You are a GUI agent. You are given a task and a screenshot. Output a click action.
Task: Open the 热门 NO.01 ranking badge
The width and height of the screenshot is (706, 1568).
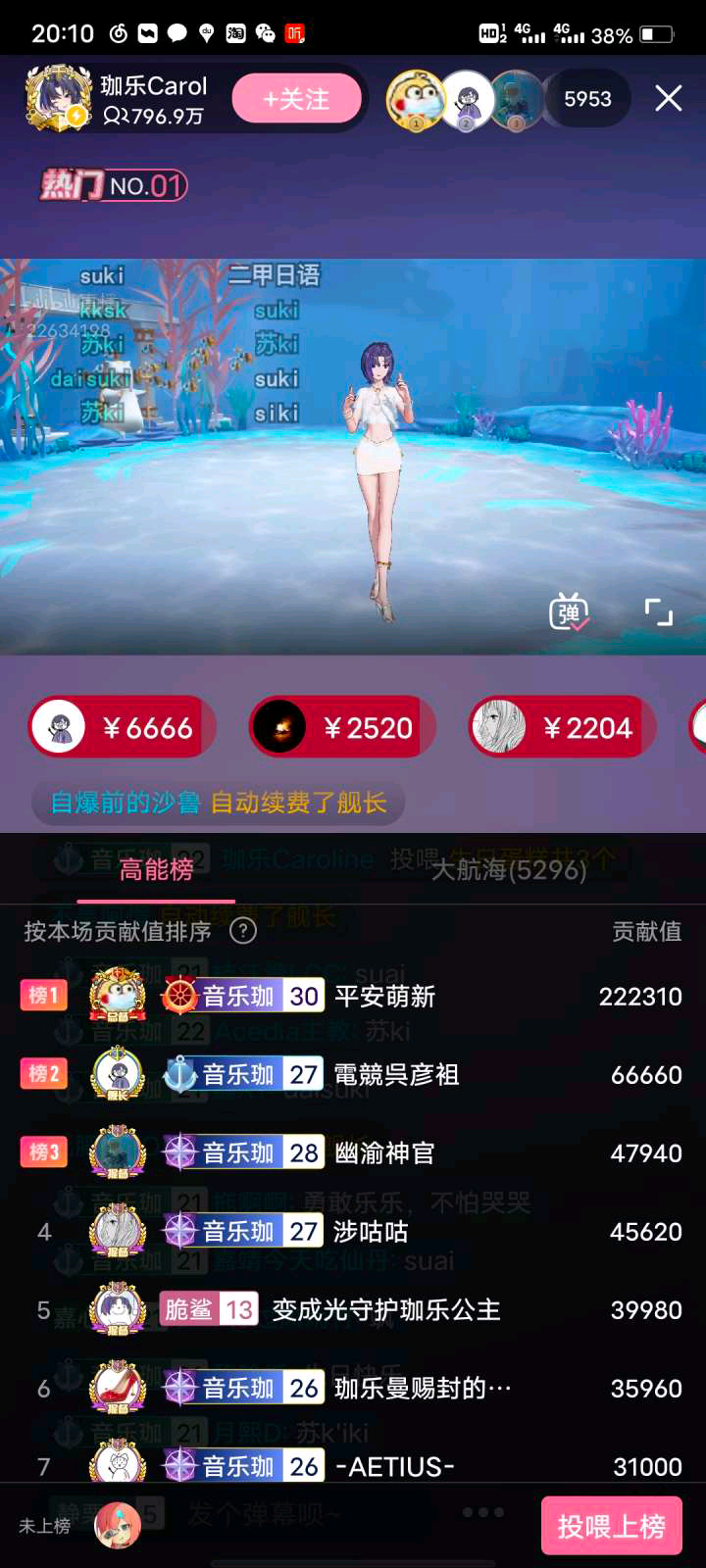point(114,184)
